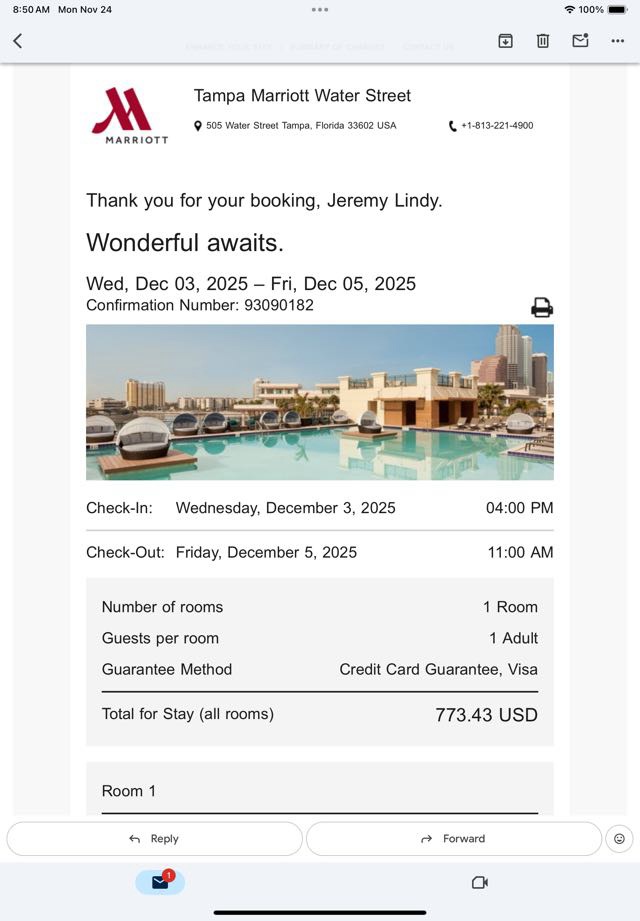This screenshot has height=921, width=640.
Task: Archive this email
Action: click(506, 41)
